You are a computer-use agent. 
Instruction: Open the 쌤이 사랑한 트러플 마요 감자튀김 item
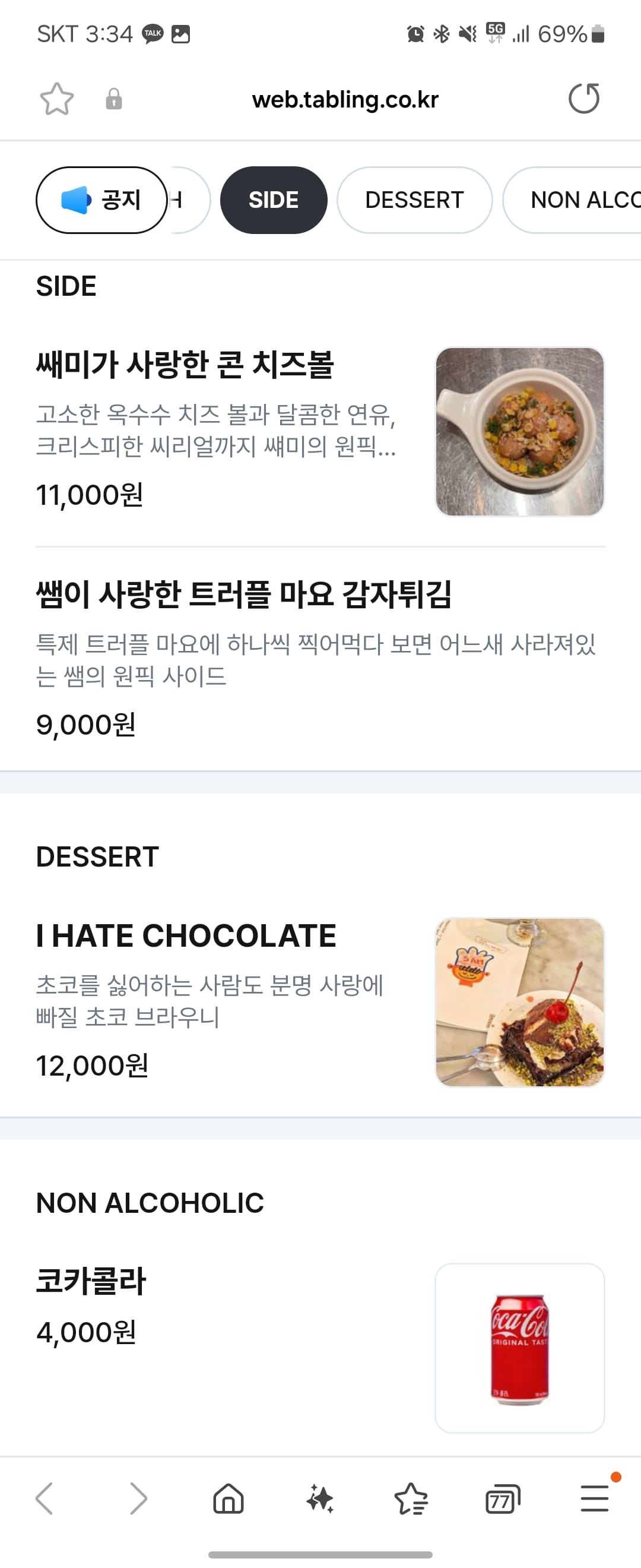[243, 595]
